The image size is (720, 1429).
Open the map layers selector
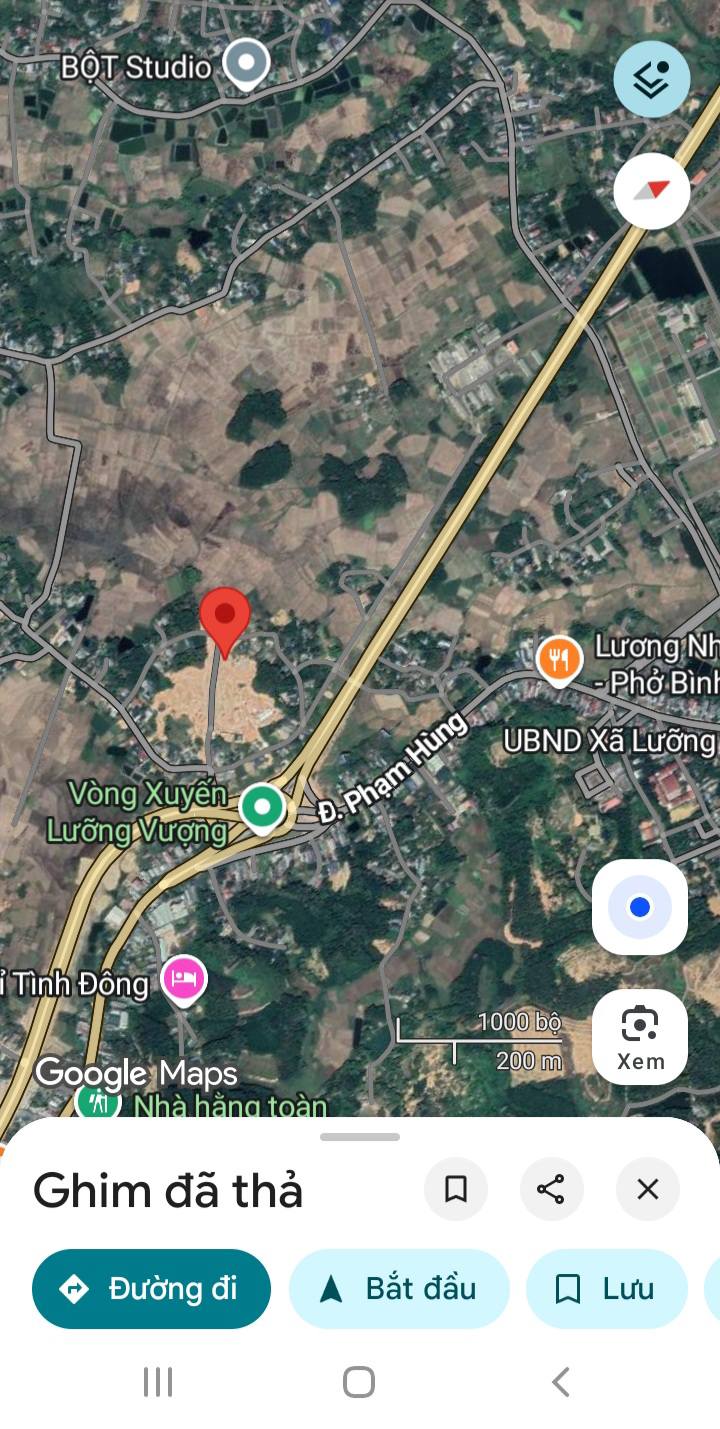coord(651,79)
